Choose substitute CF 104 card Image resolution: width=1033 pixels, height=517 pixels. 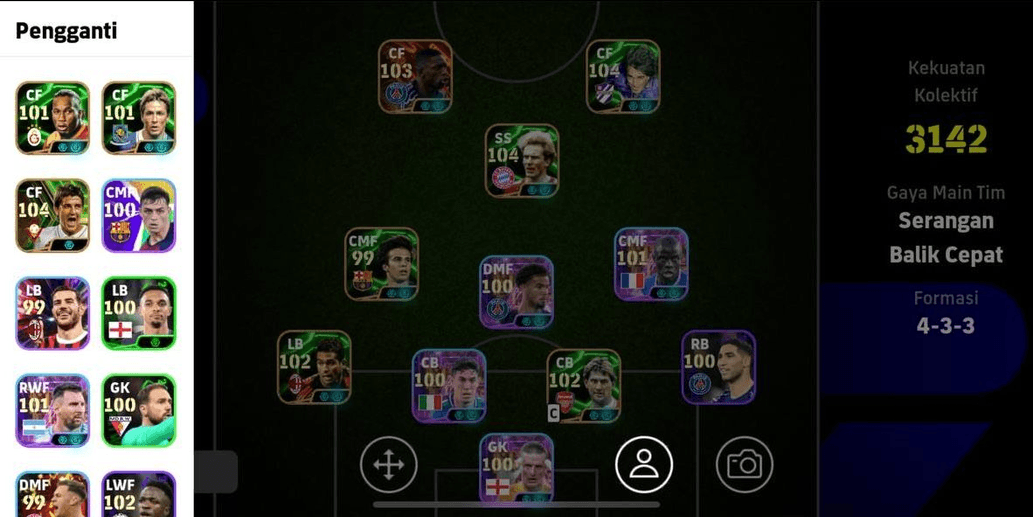coord(53,216)
